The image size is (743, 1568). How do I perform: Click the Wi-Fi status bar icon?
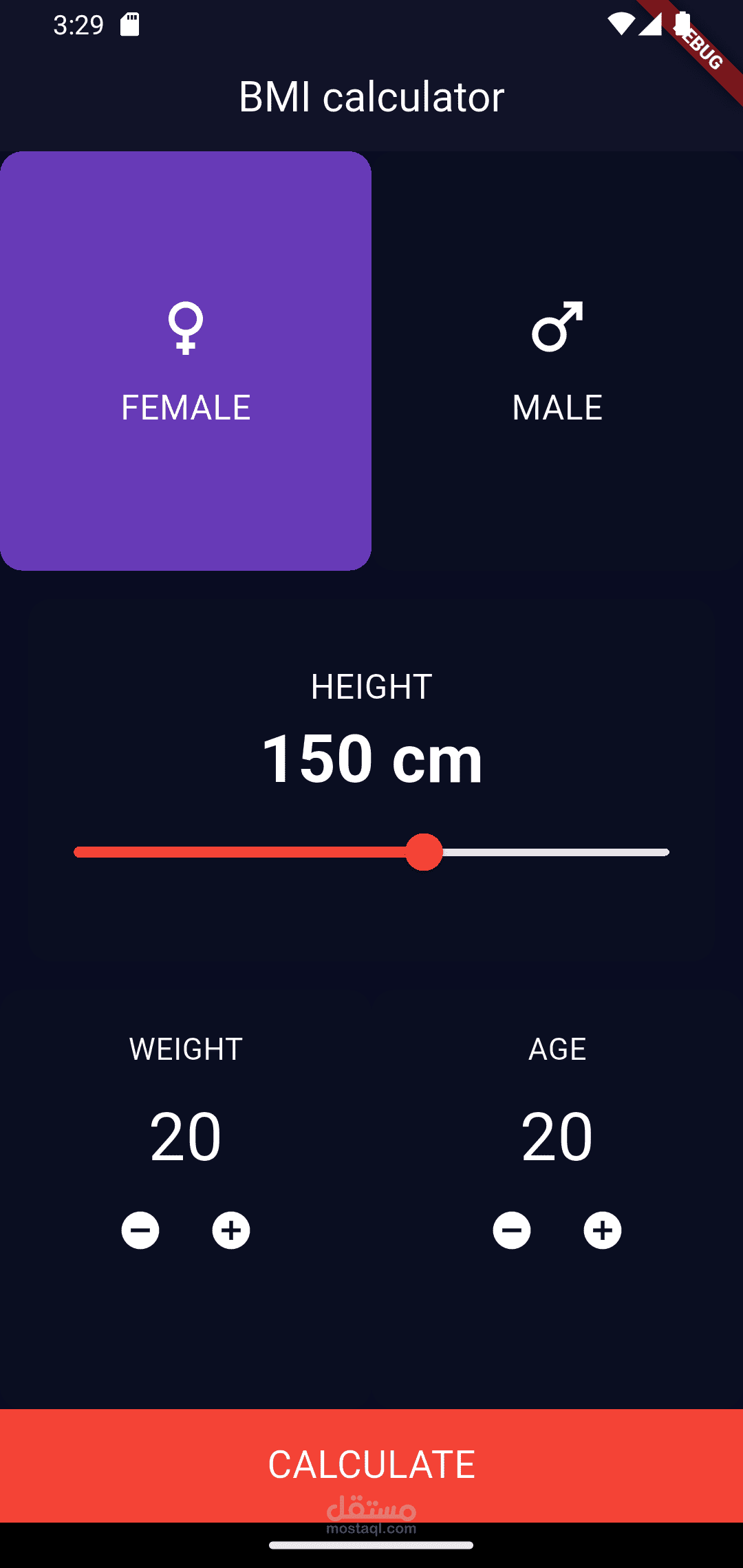click(620, 23)
